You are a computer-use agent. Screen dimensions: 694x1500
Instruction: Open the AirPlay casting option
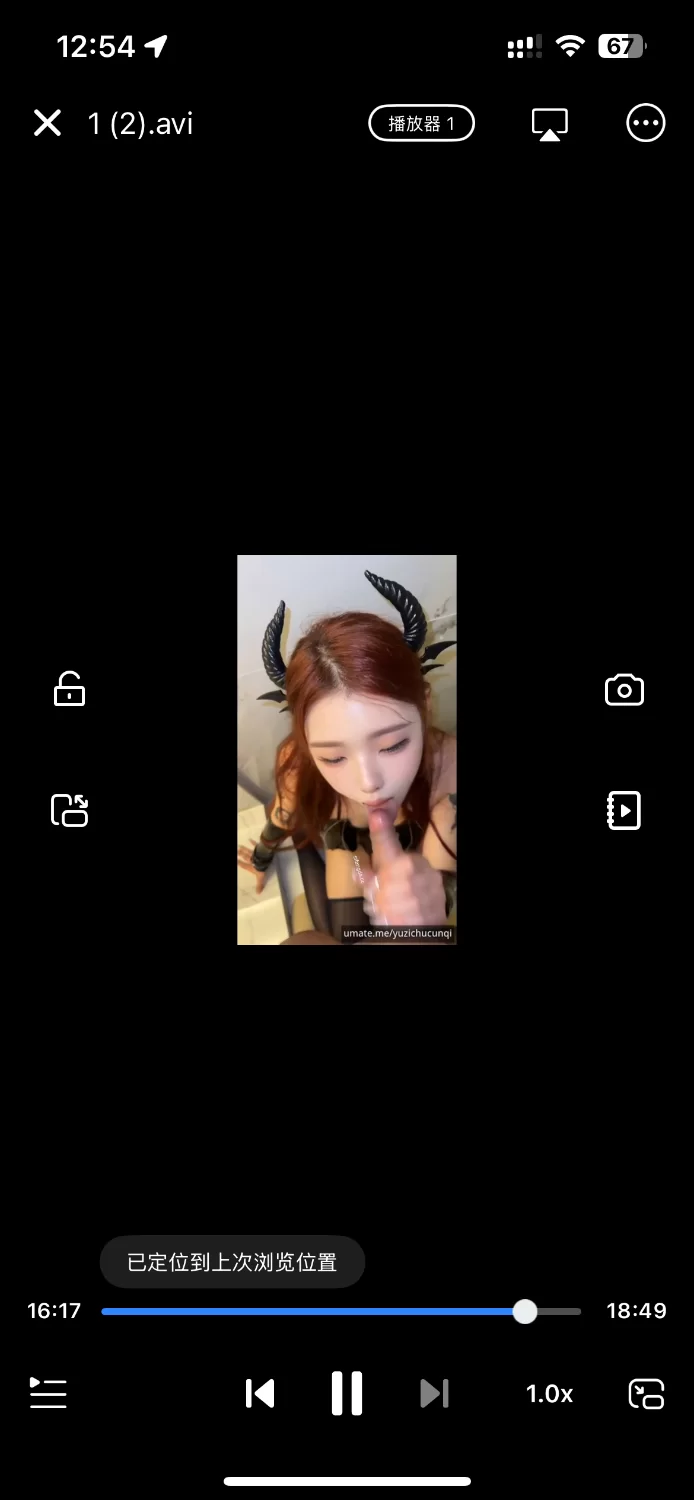[549, 124]
